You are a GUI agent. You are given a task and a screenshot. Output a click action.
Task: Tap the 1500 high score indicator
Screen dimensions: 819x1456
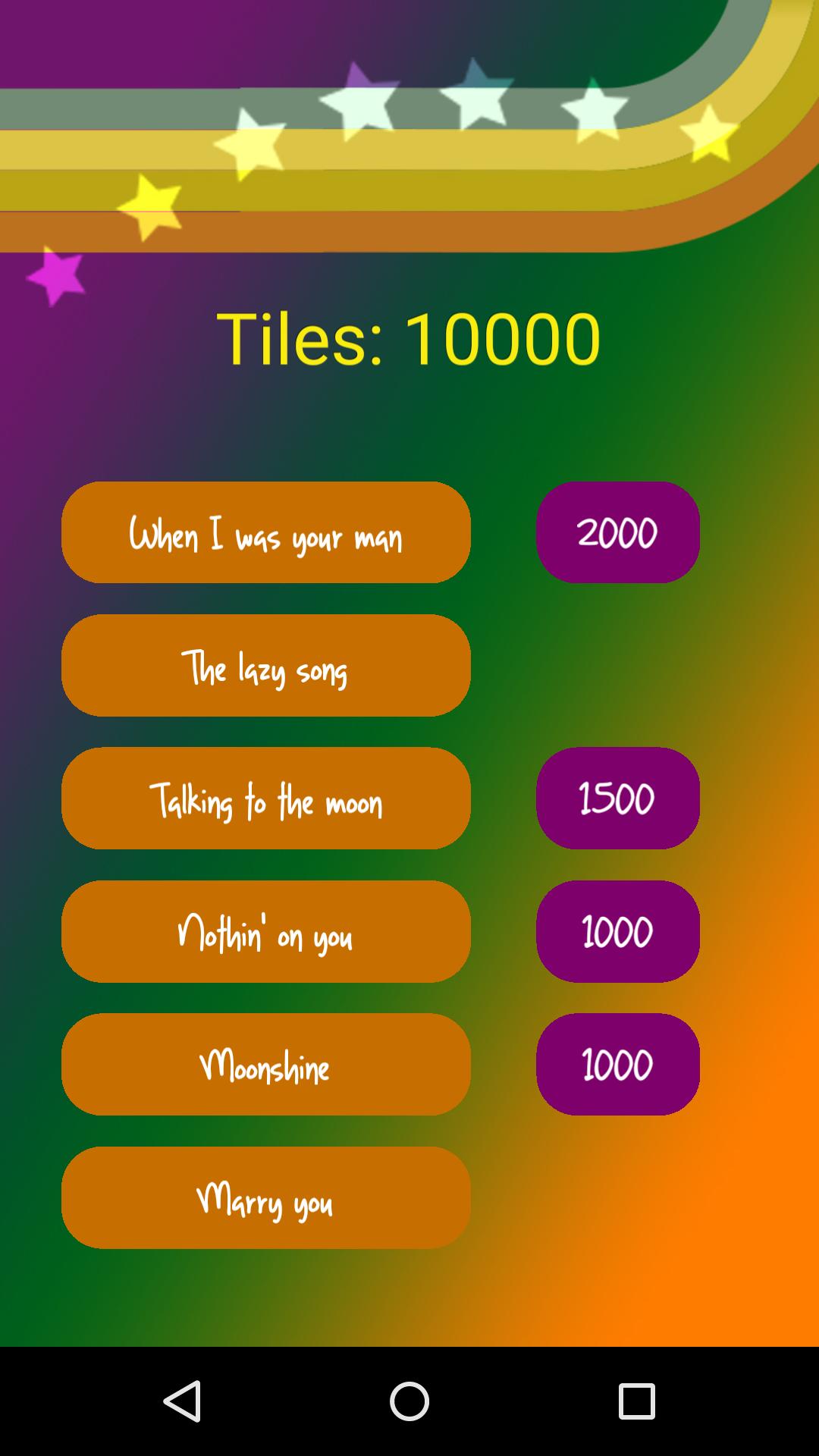pyautogui.click(x=617, y=799)
